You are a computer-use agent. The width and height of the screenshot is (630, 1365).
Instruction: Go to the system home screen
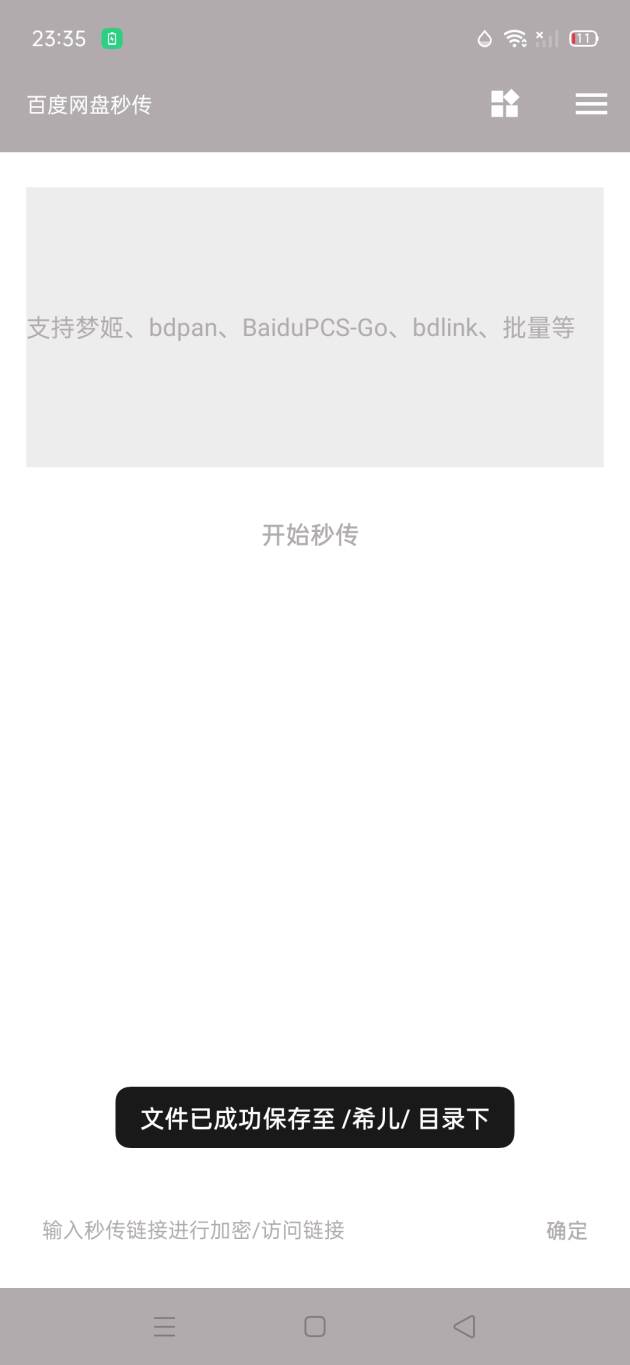click(x=315, y=1326)
